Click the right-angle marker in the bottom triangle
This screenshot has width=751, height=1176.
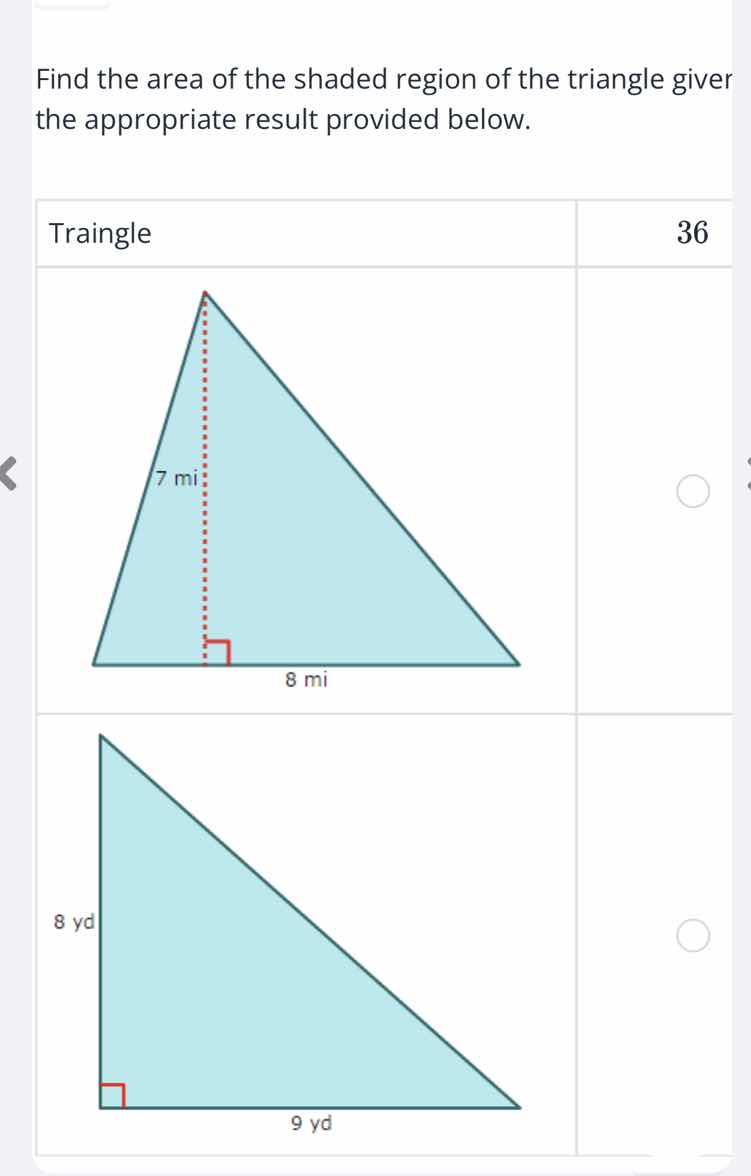(112, 1094)
